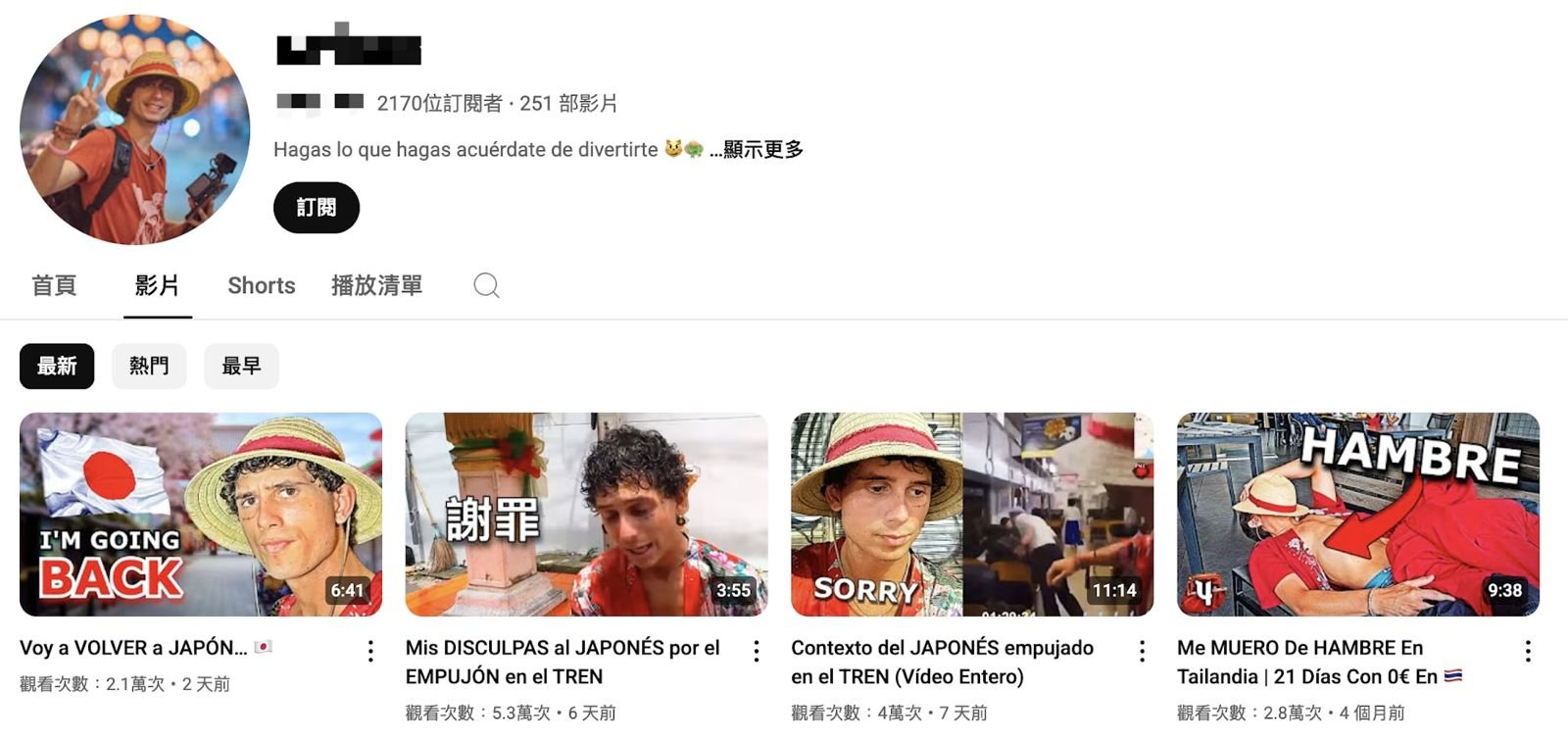Open options menu for Voy a VOLVER video
This screenshot has height=740, width=1568.
(x=370, y=651)
